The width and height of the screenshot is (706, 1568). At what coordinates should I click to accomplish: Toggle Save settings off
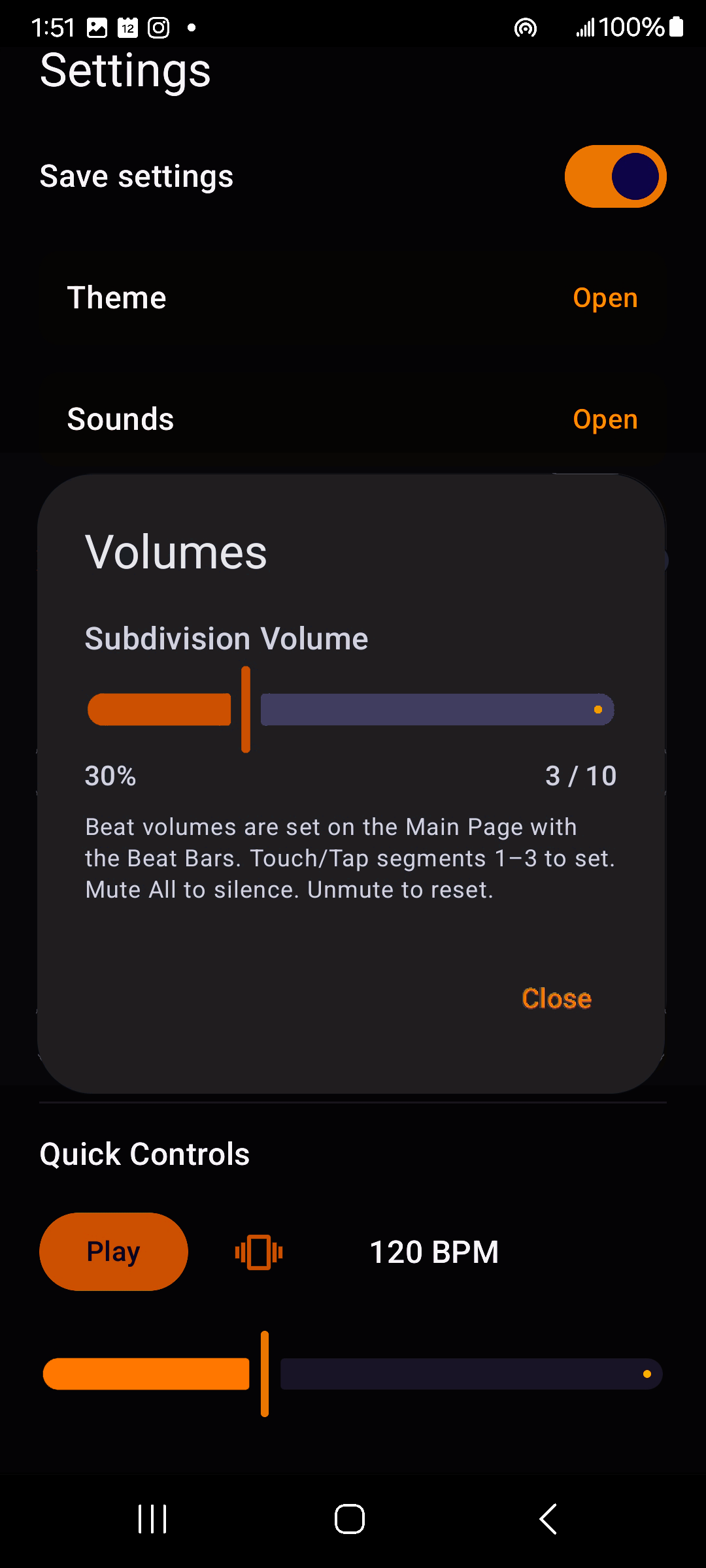tap(614, 176)
